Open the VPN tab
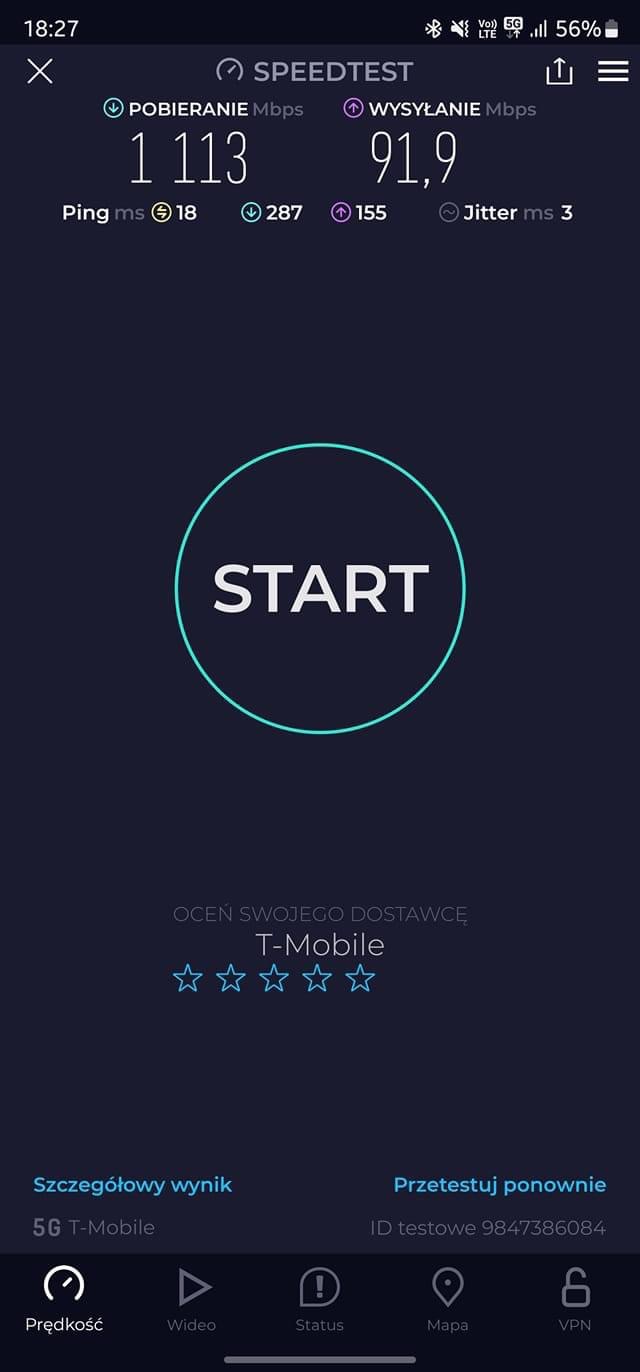Image resolution: width=640 pixels, height=1372 pixels. pyautogui.click(x=575, y=1299)
